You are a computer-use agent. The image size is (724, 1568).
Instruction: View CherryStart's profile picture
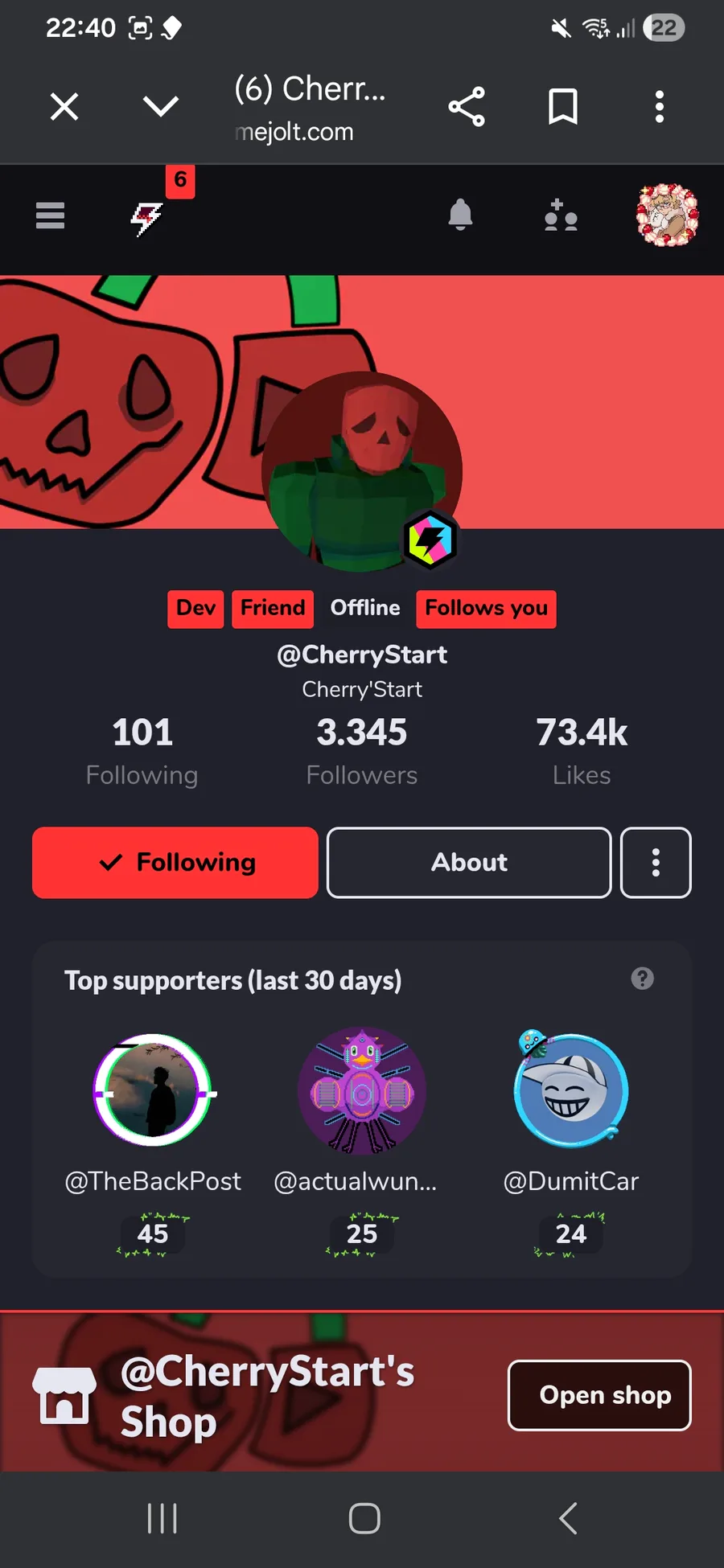coord(361,471)
